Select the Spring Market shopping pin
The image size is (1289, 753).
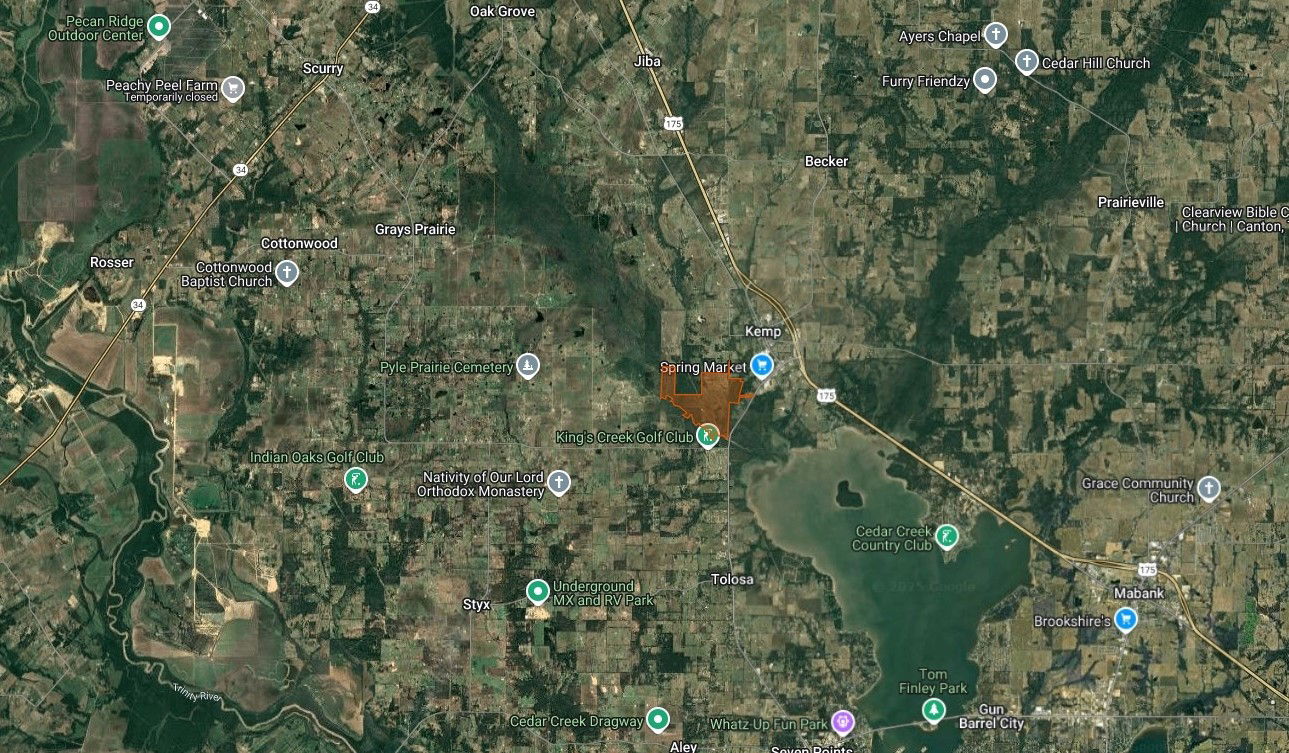[x=763, y=365]
